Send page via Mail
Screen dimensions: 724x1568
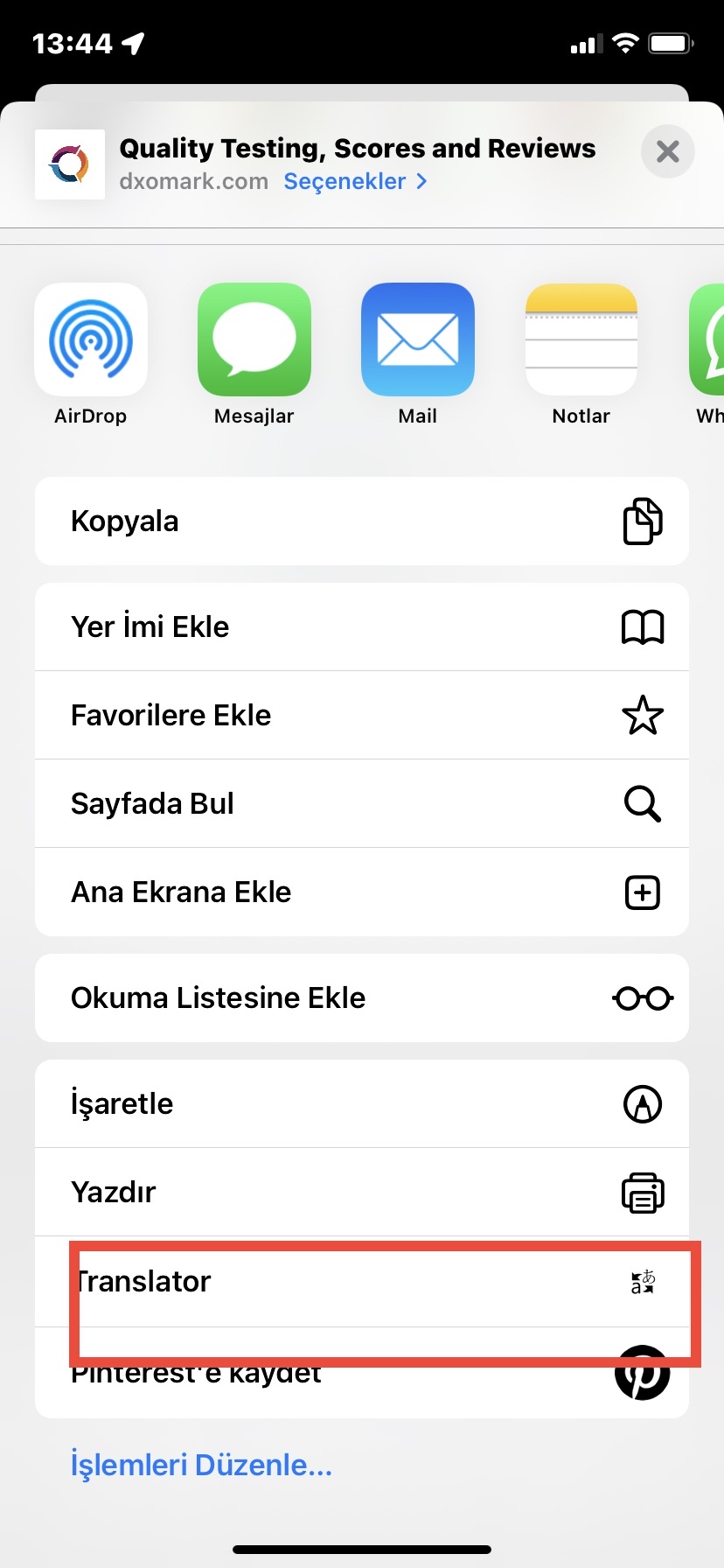coord(418,354)
